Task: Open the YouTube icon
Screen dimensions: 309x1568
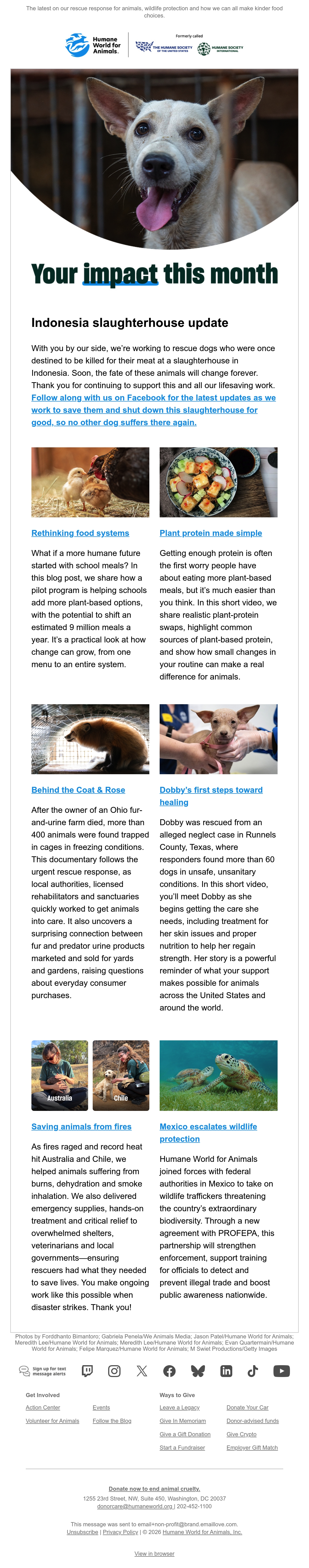Action: (x=281, y=1371)
